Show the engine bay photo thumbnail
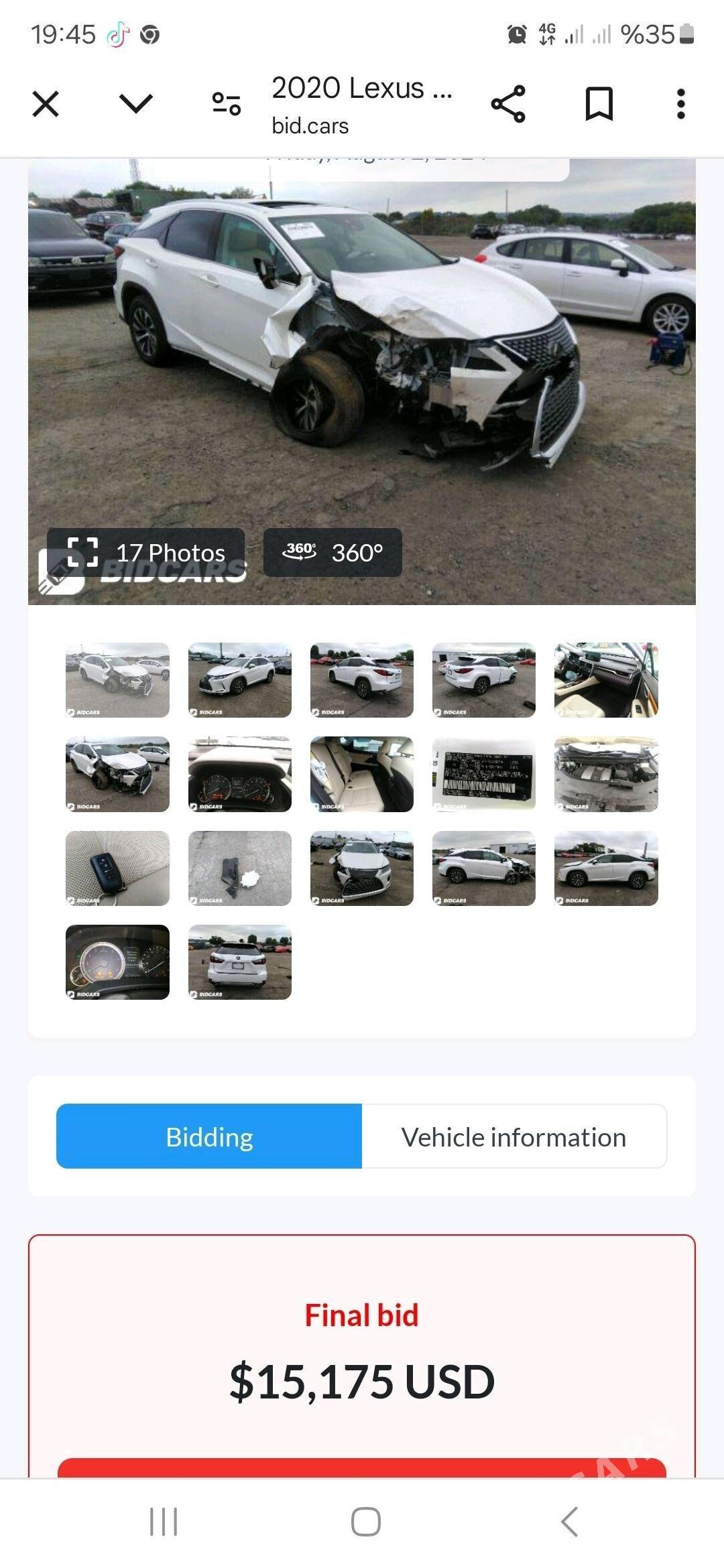 (x=606, y=775)
